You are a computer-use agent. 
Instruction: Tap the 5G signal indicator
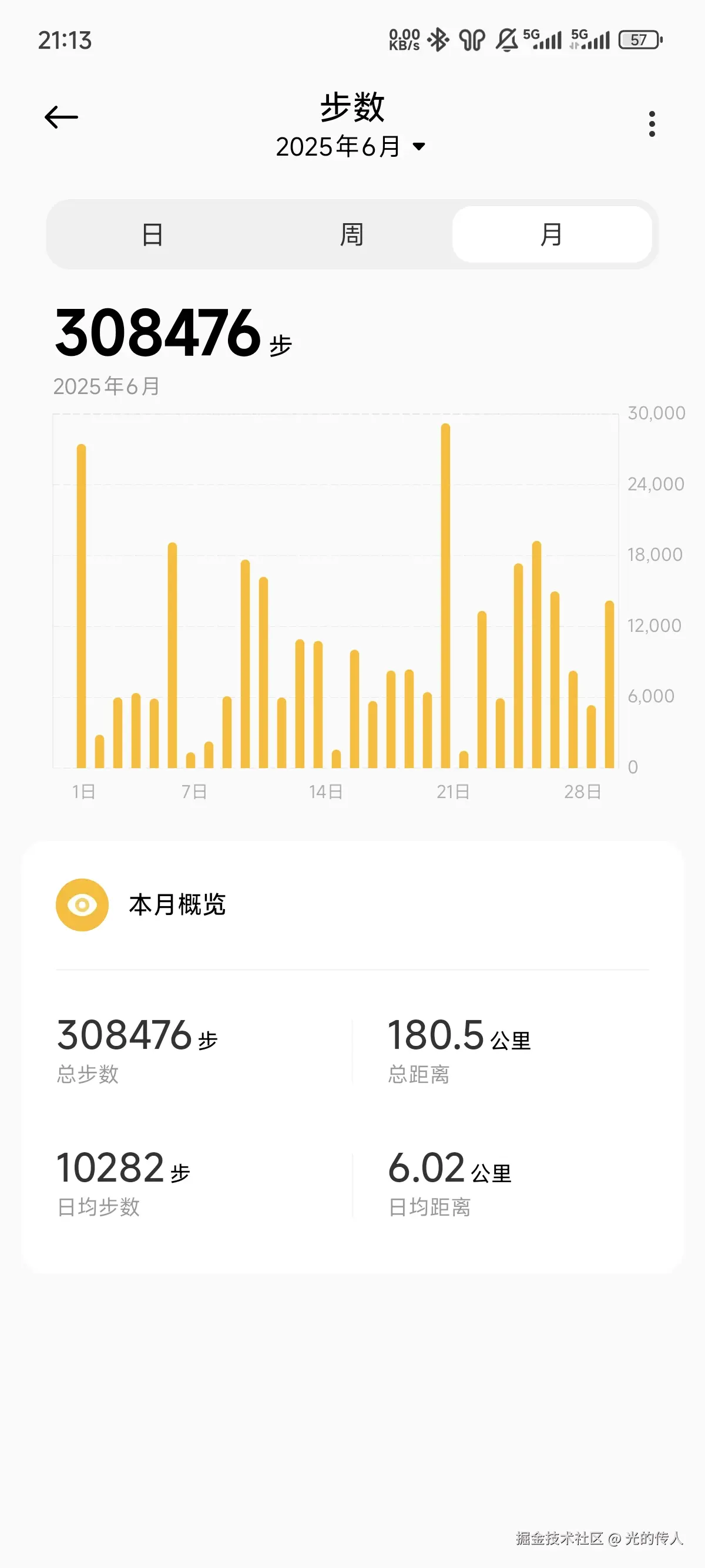pos(541,38)
